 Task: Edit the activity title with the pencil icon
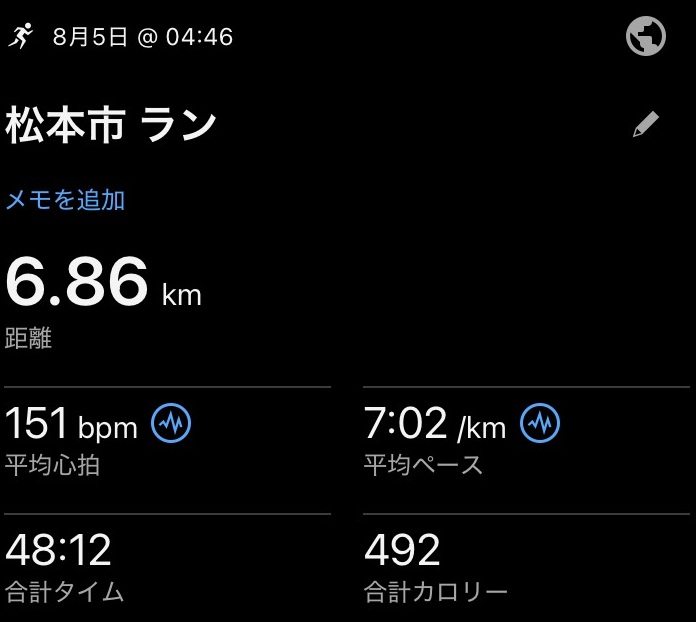point(646,125)
